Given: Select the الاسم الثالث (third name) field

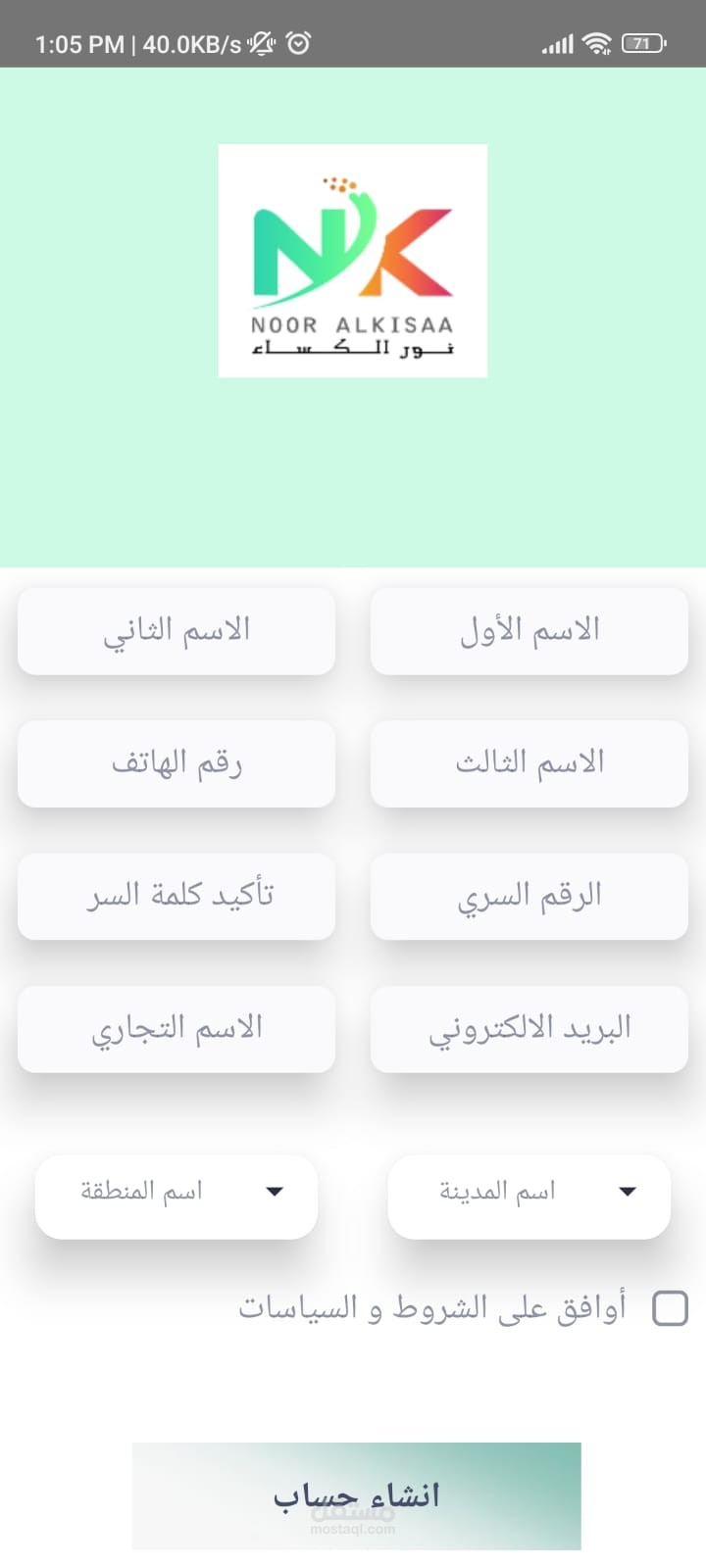Looking at the screenshot, I should 529,763.
